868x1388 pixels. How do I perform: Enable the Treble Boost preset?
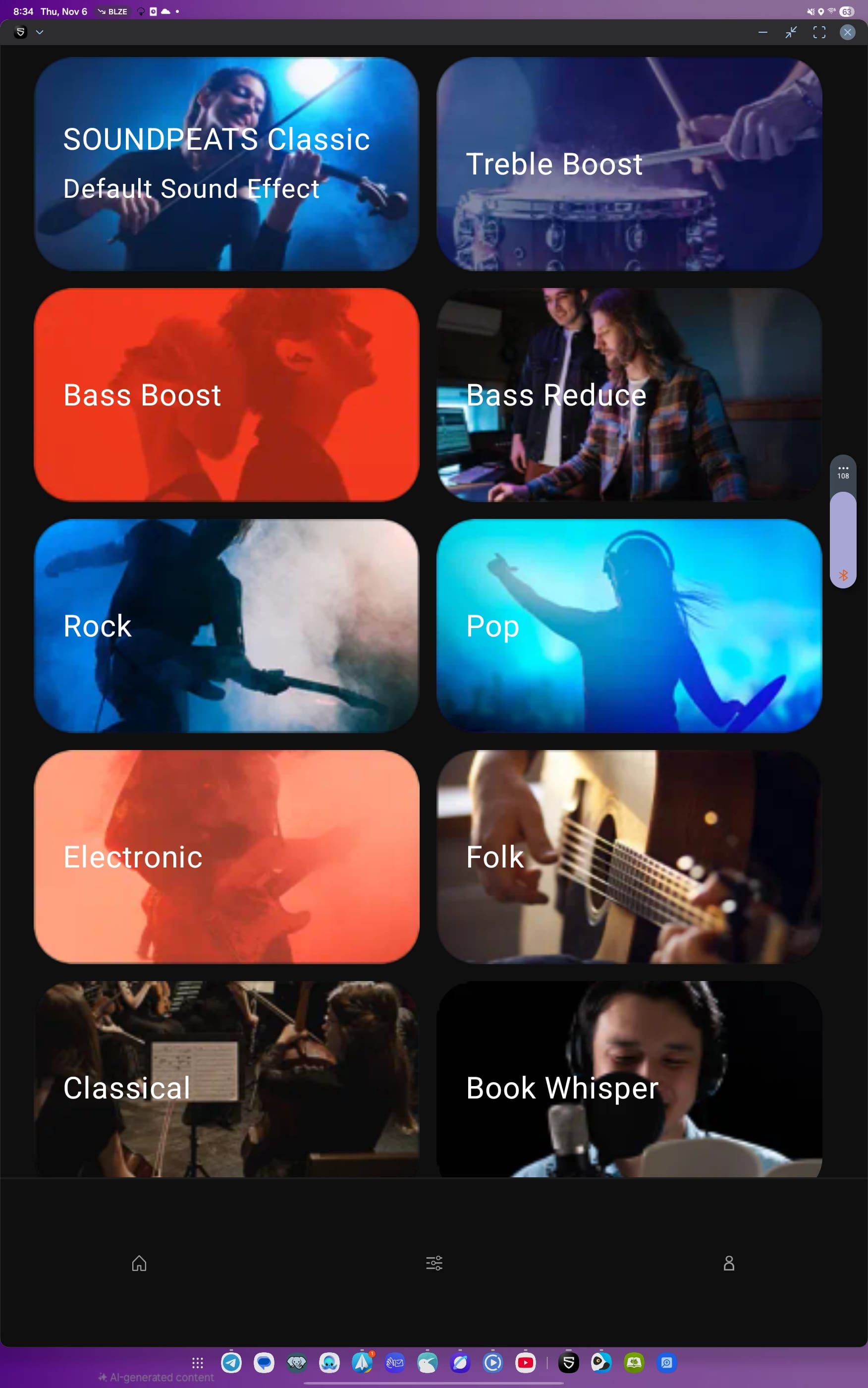(629, 164)
